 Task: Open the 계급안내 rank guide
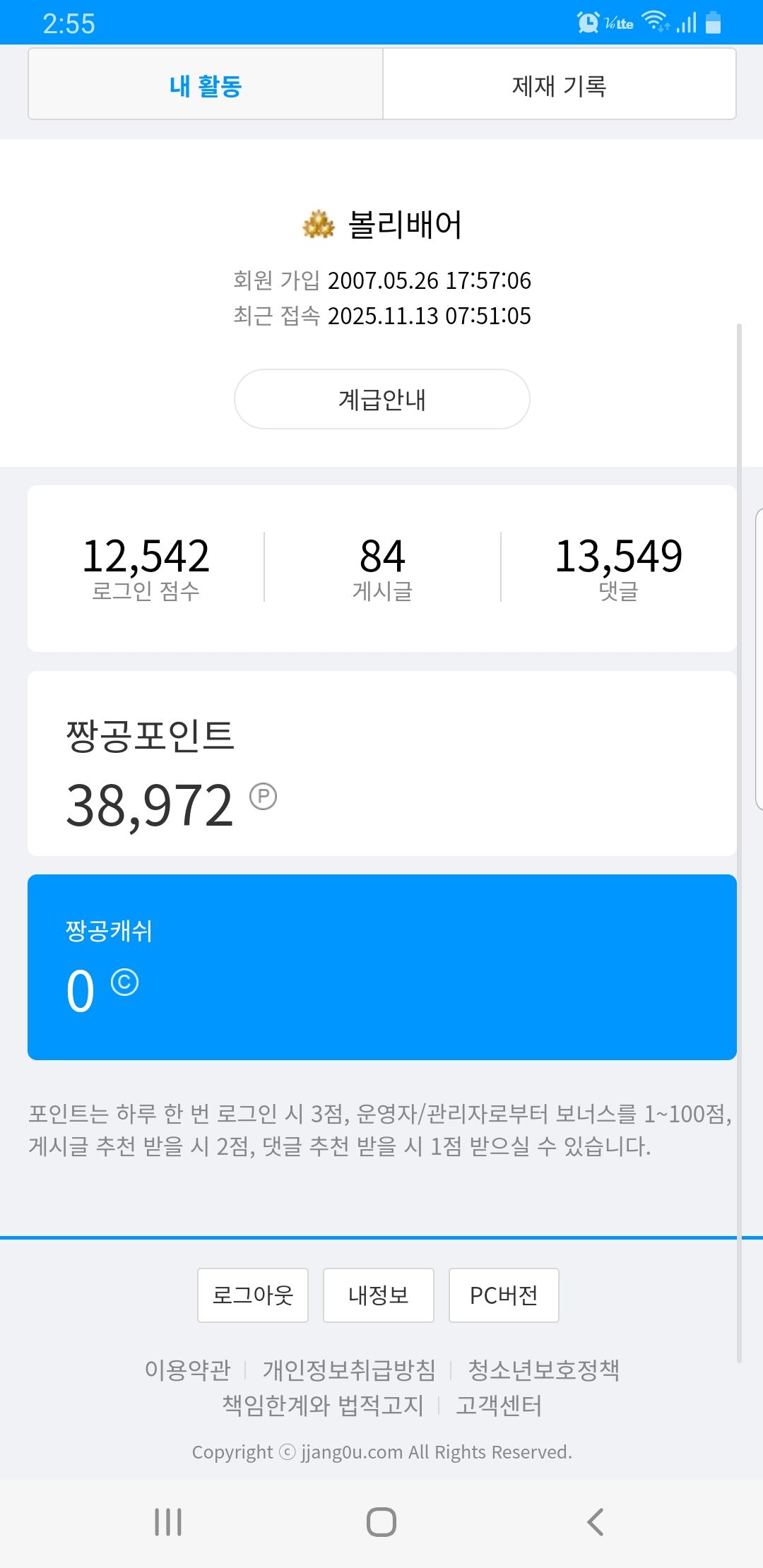point(381,399)
